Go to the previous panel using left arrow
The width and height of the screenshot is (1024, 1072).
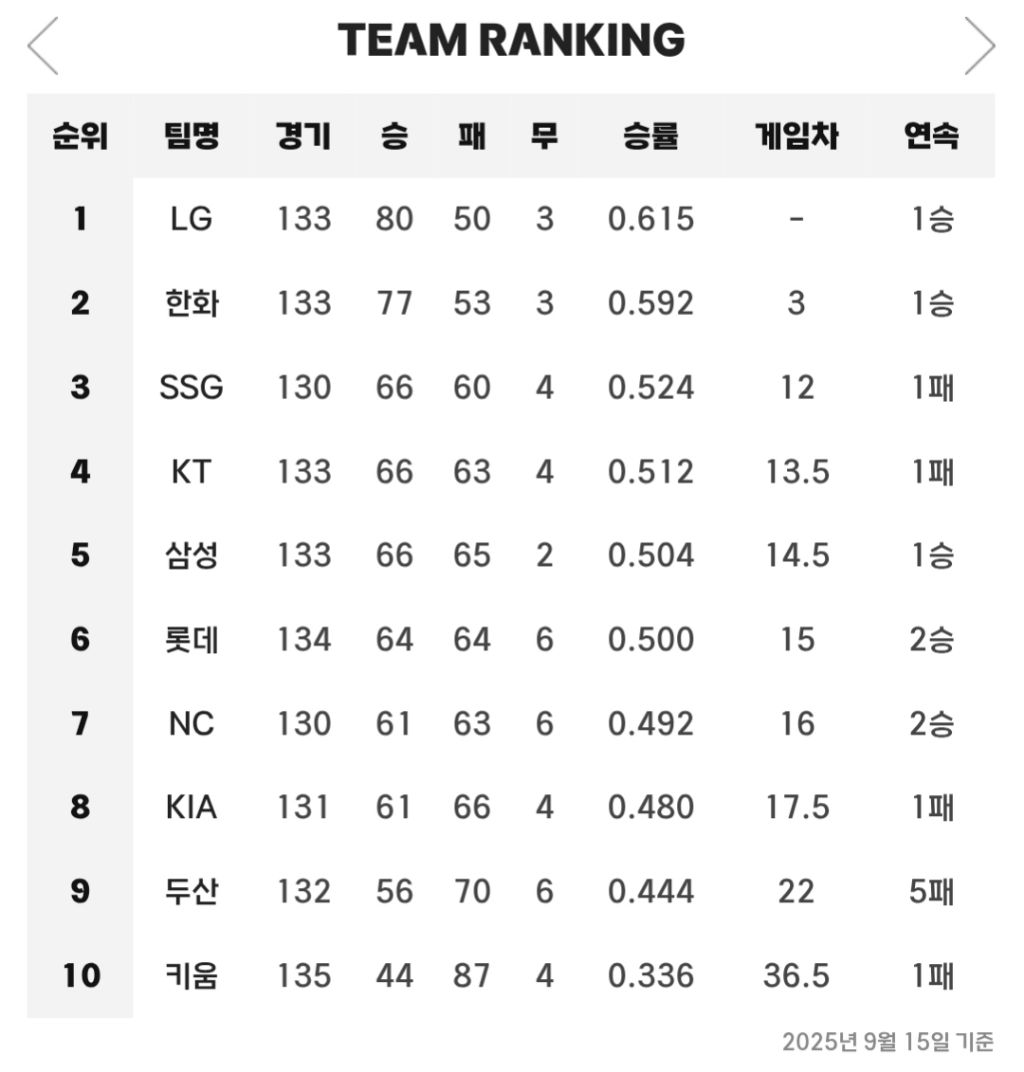(42, 46)
